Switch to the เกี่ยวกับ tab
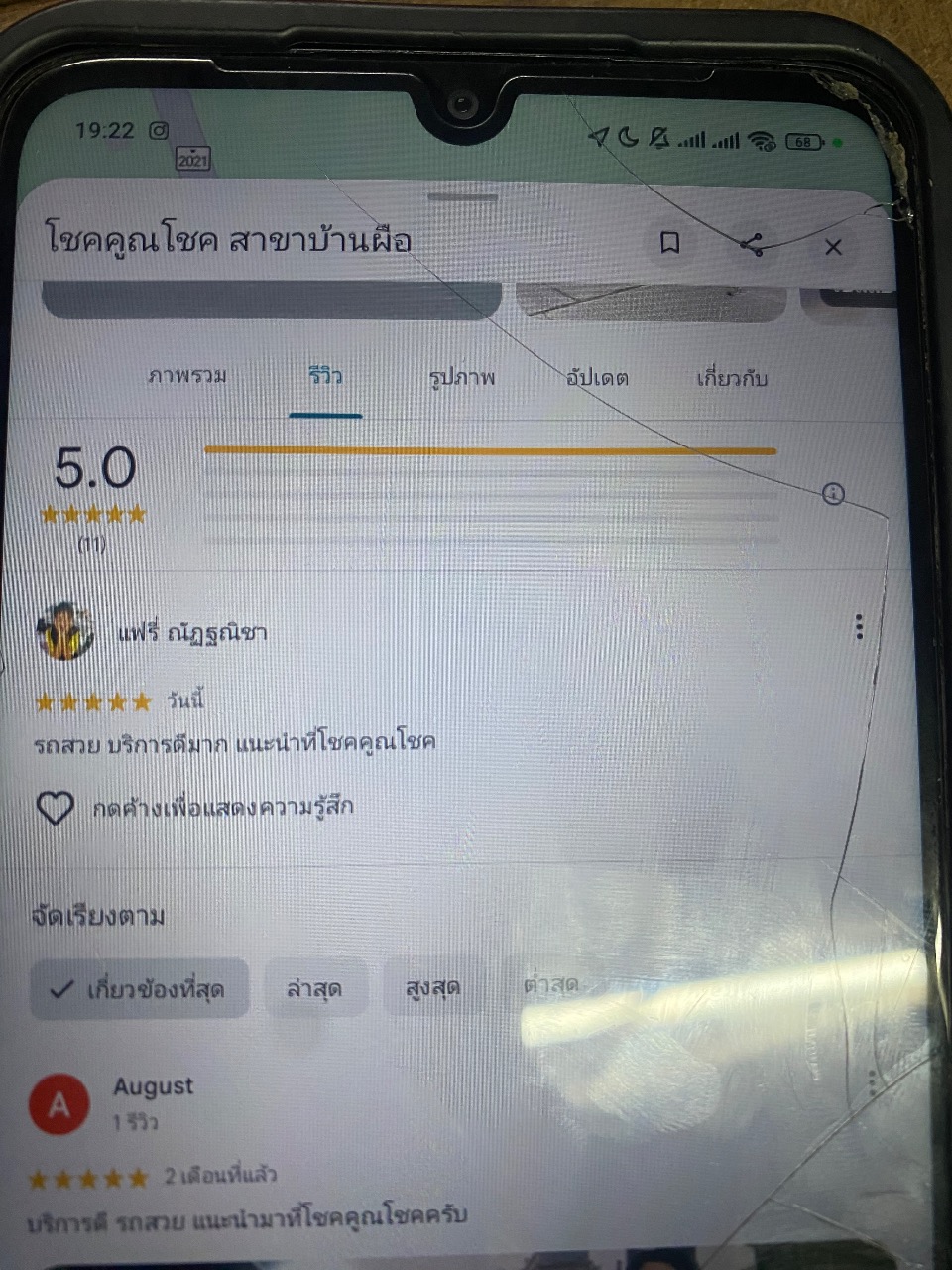Screen dimensions: 952x1270 [x=732, y=378]
